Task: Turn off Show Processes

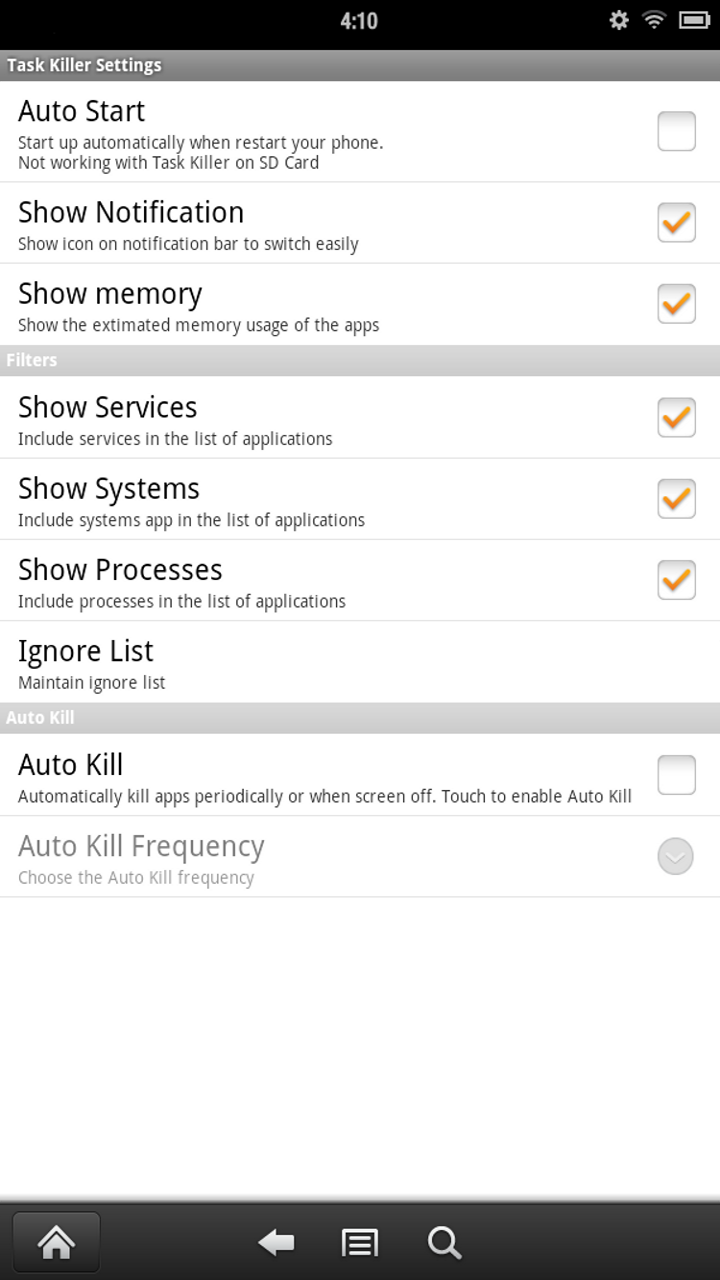Action: click(x=675, y=580)
